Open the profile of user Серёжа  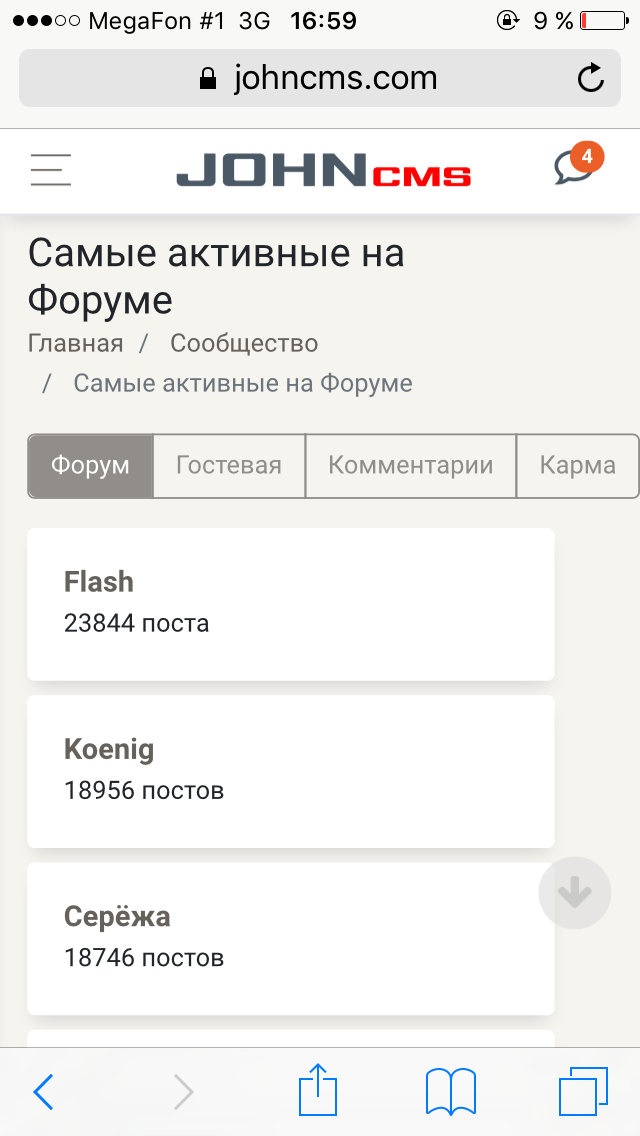(117, 916)
